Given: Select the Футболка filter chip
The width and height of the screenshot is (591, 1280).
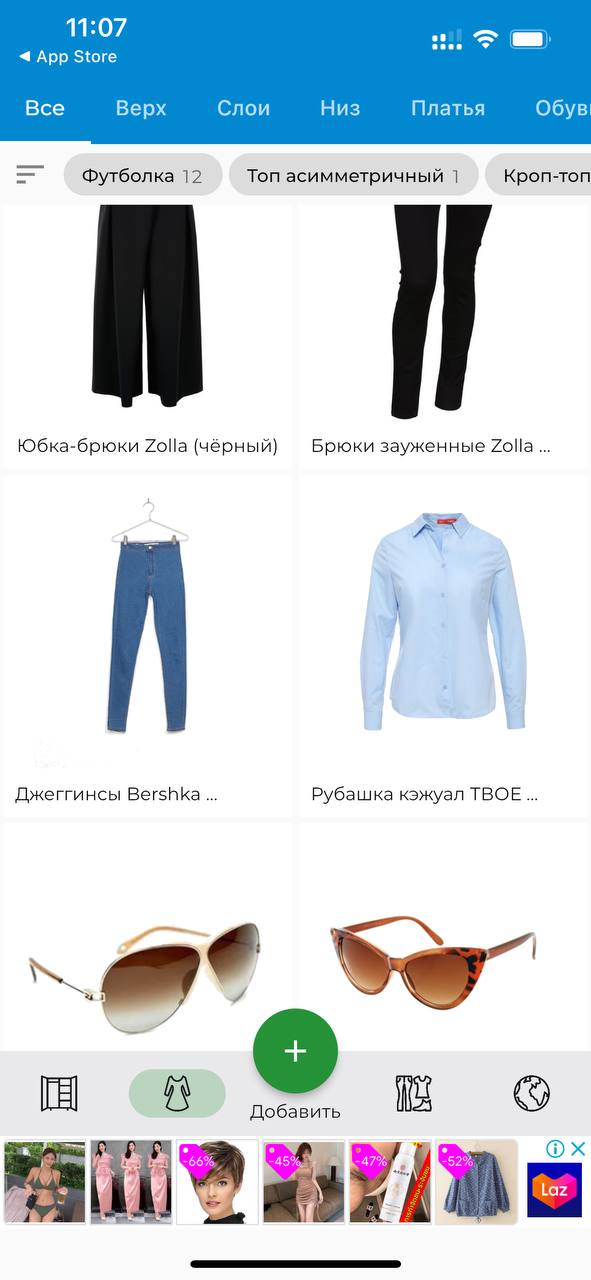Looking at the screenshot, I should point(142,175).
